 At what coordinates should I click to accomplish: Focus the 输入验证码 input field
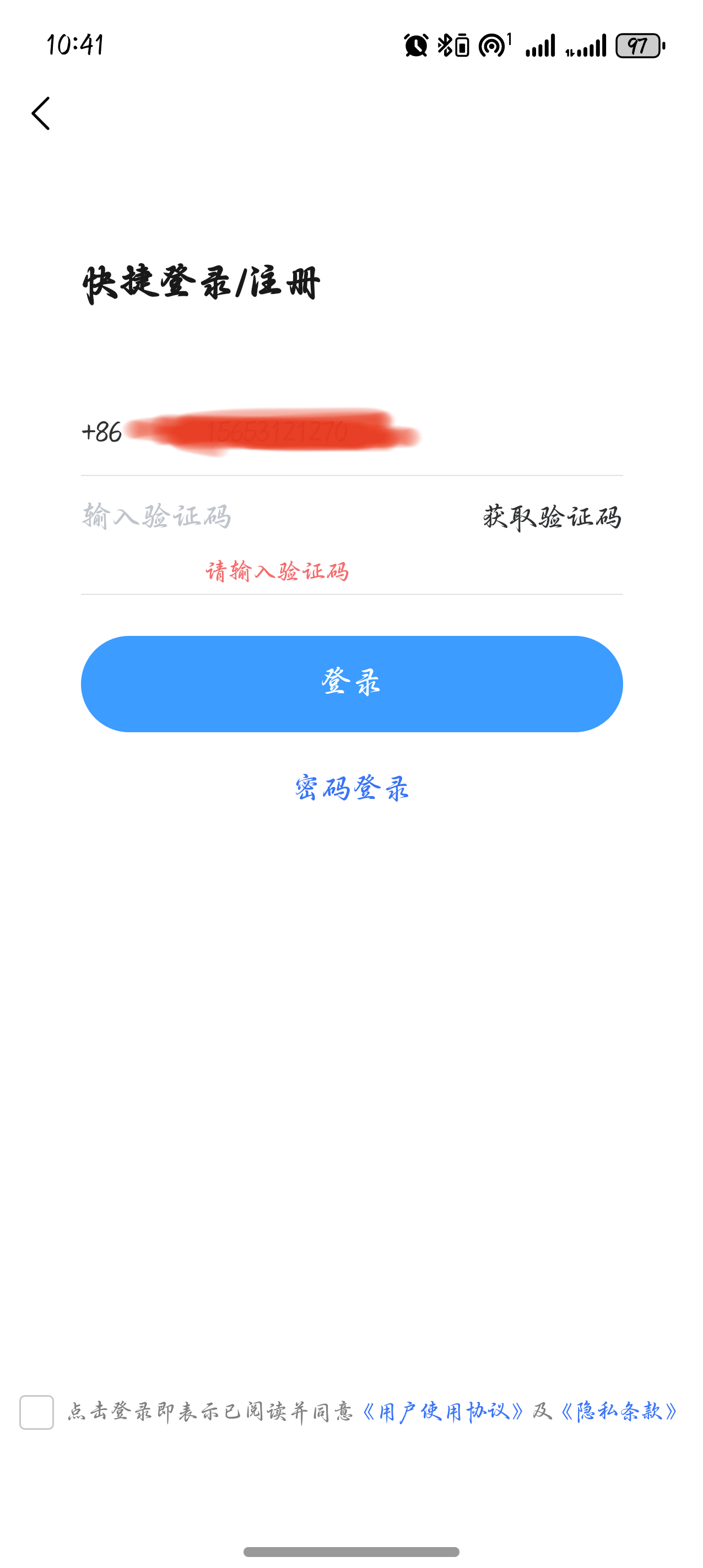[244, 517]
